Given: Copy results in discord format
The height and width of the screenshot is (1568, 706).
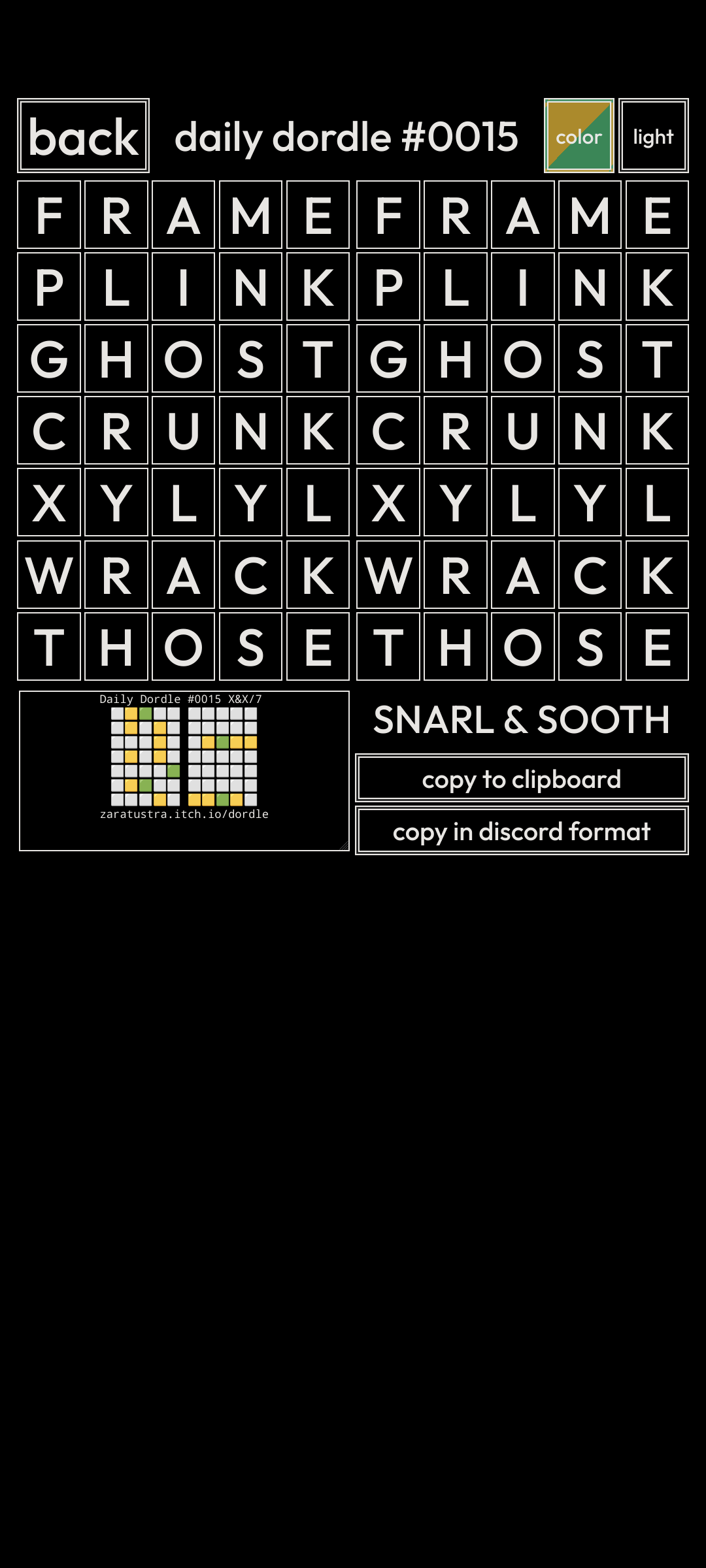Looking at the screenshot, I should coord(521,831).
